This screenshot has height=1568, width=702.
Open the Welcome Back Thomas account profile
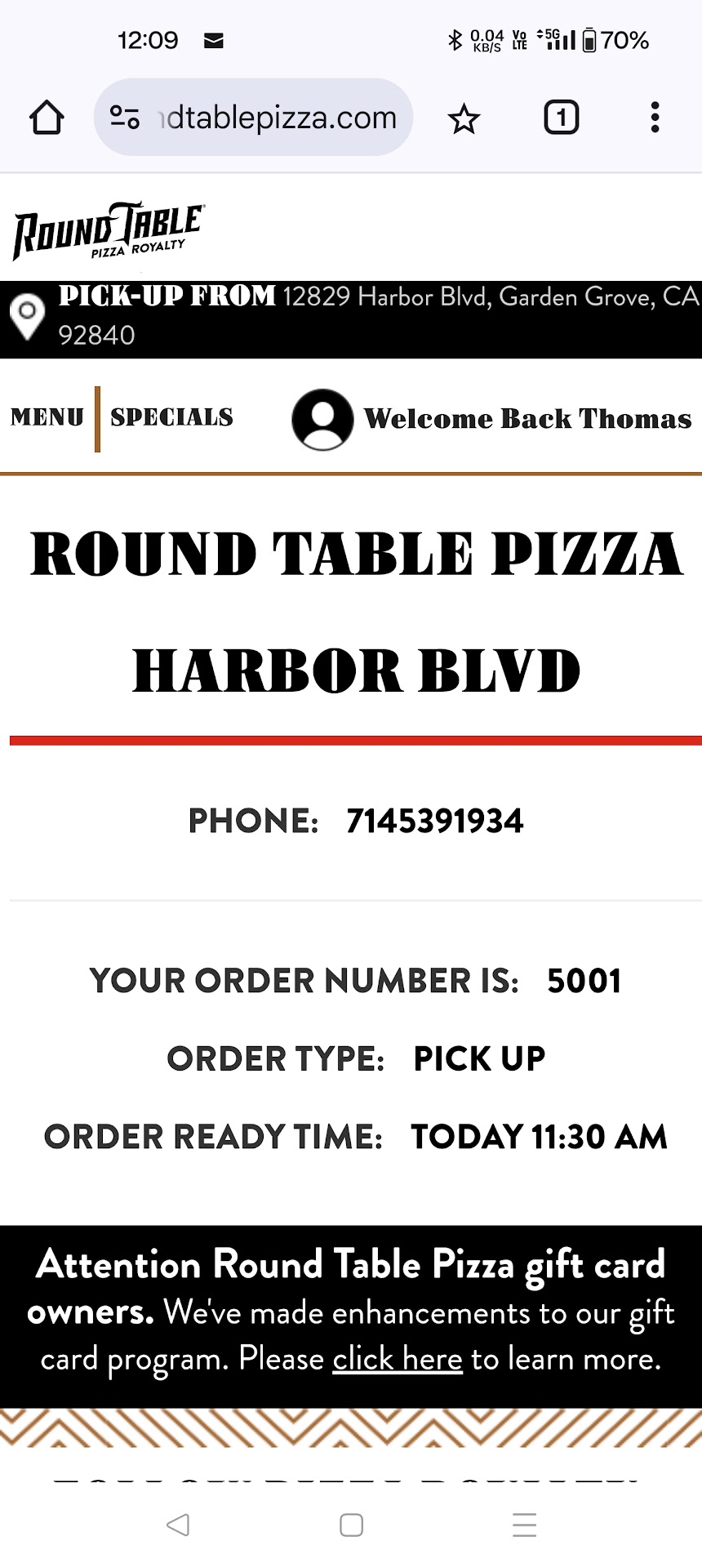[492, 419]
